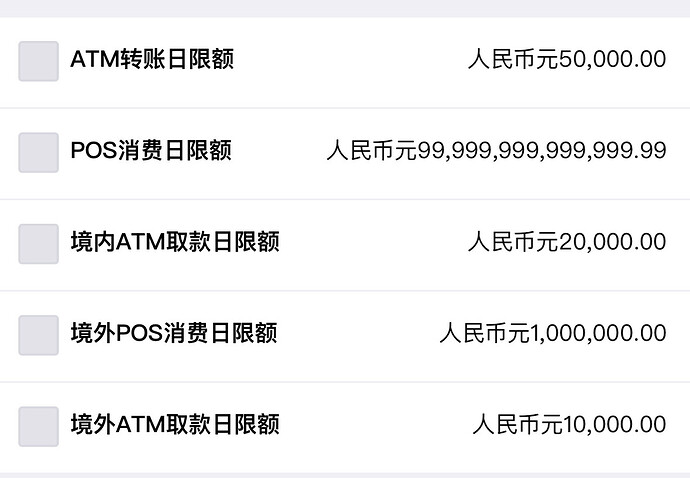Toggle the 境外ATM取款日限额 checkbox
Viewport: 690px width, 478px height.
pos(38,426)
